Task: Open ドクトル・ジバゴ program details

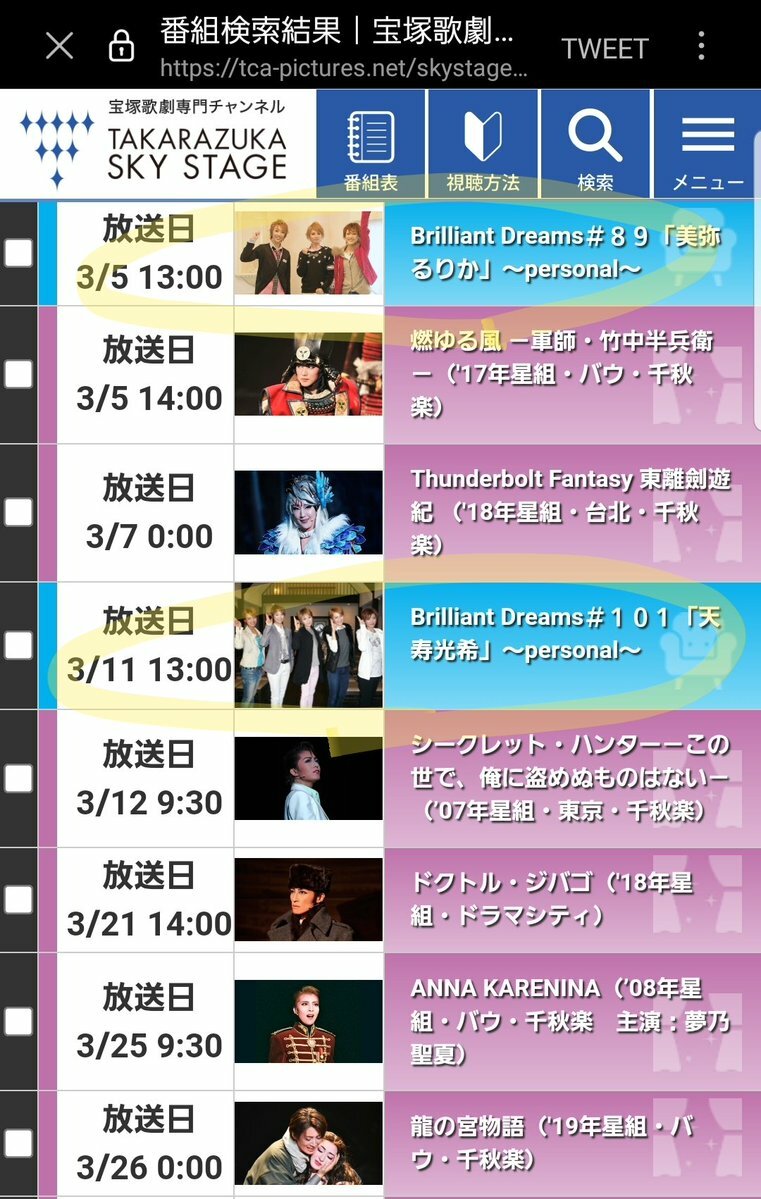Action: pos(565,899)
